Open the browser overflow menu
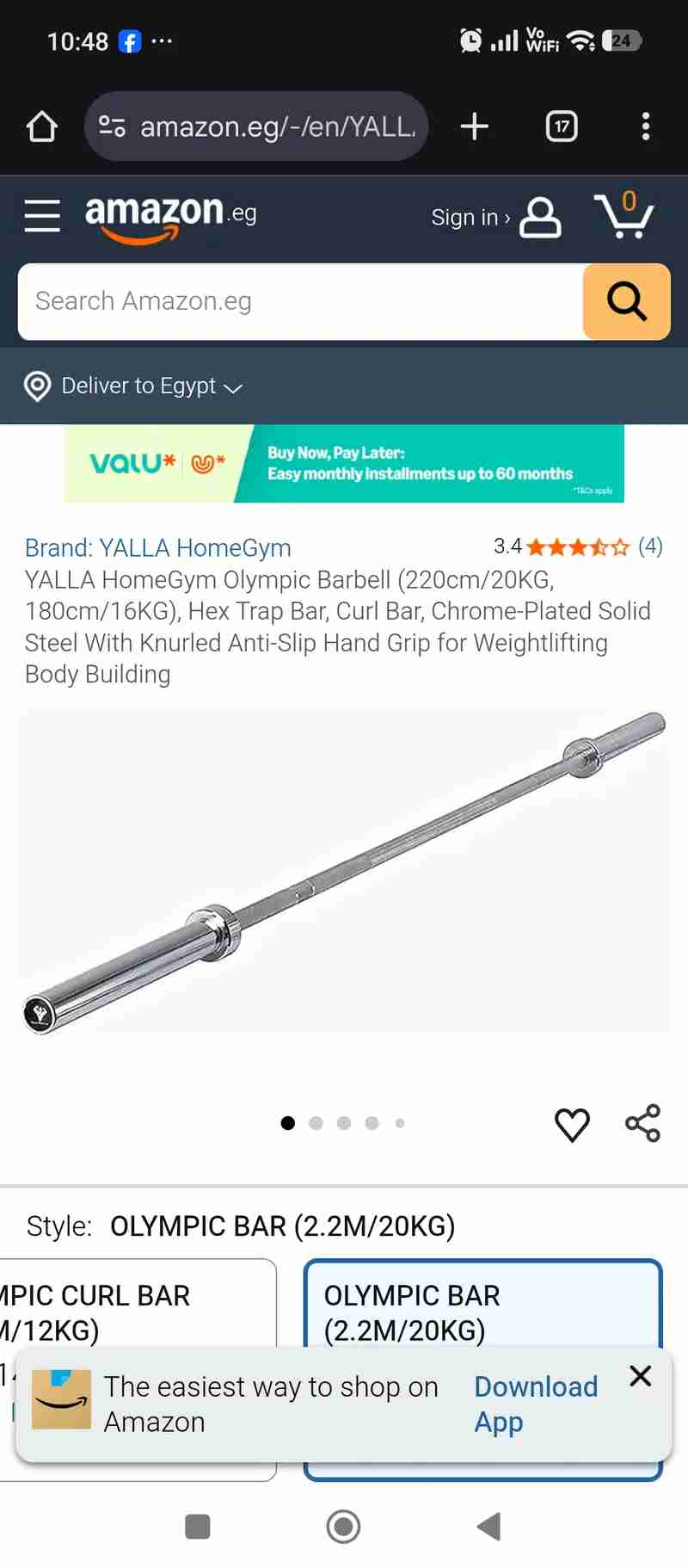The image size is (688, 1568). point(645,127)
